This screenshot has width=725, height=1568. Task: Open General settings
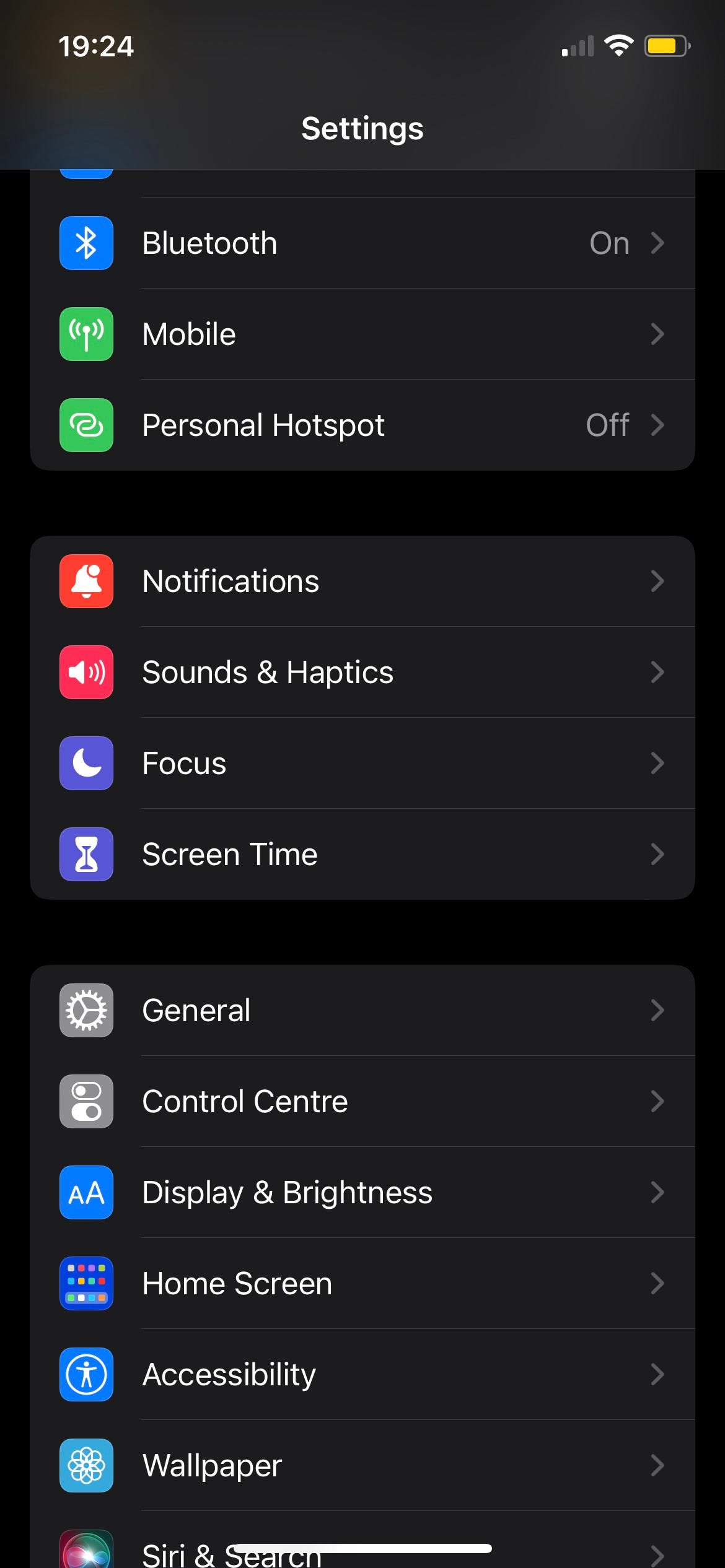click(x=362, y=1010)
